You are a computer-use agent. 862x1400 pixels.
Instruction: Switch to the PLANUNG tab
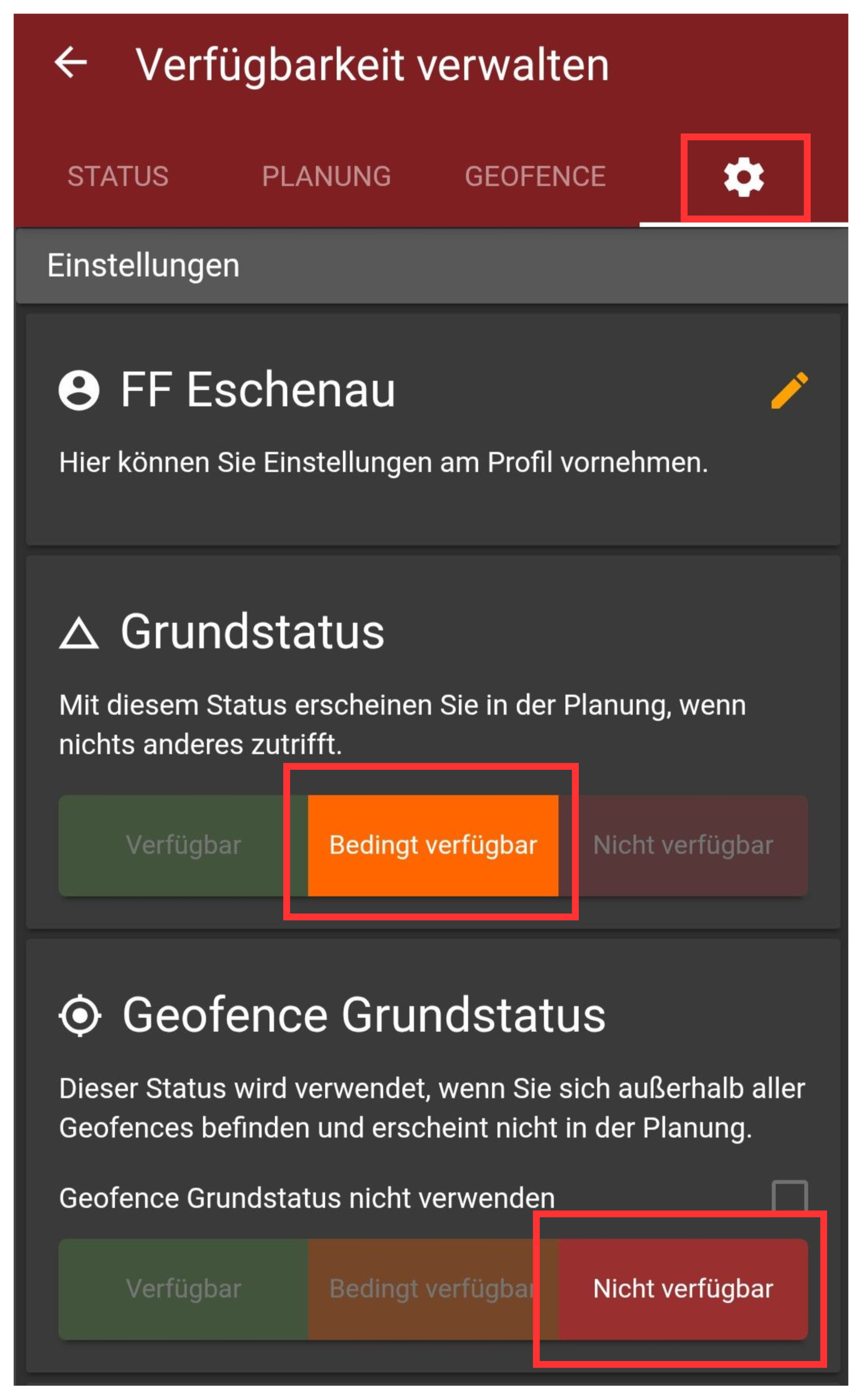326,176
